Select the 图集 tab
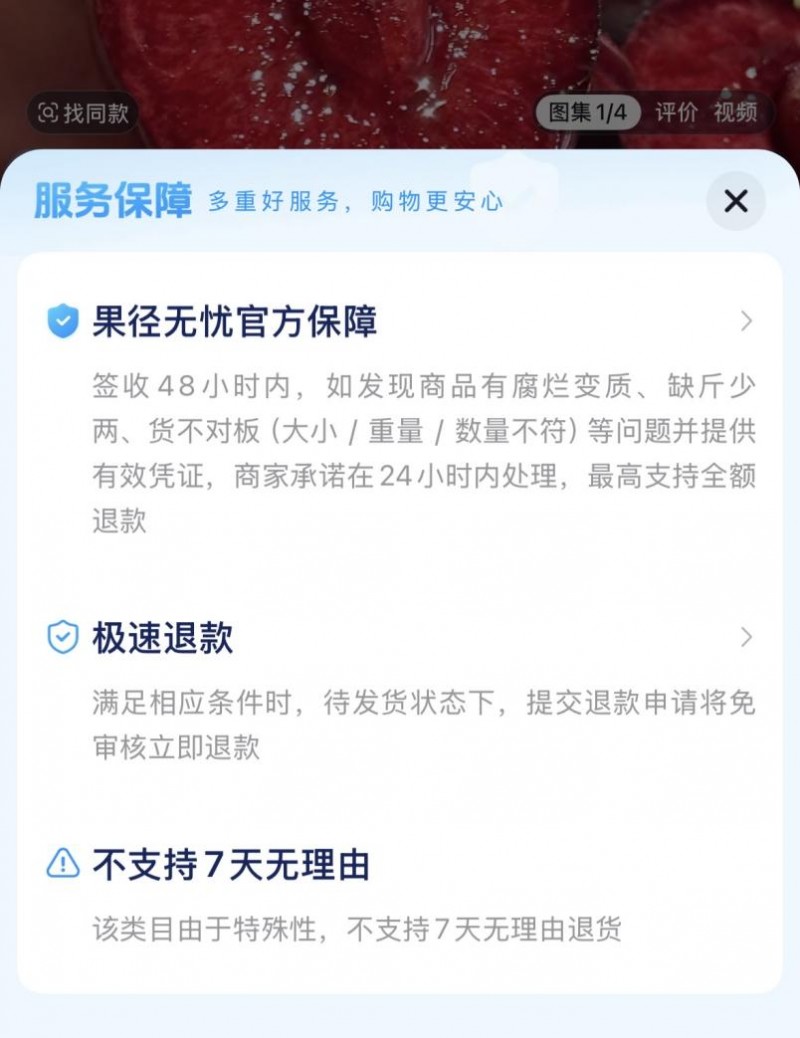800x1038 pixels. [x=588, y=113]
